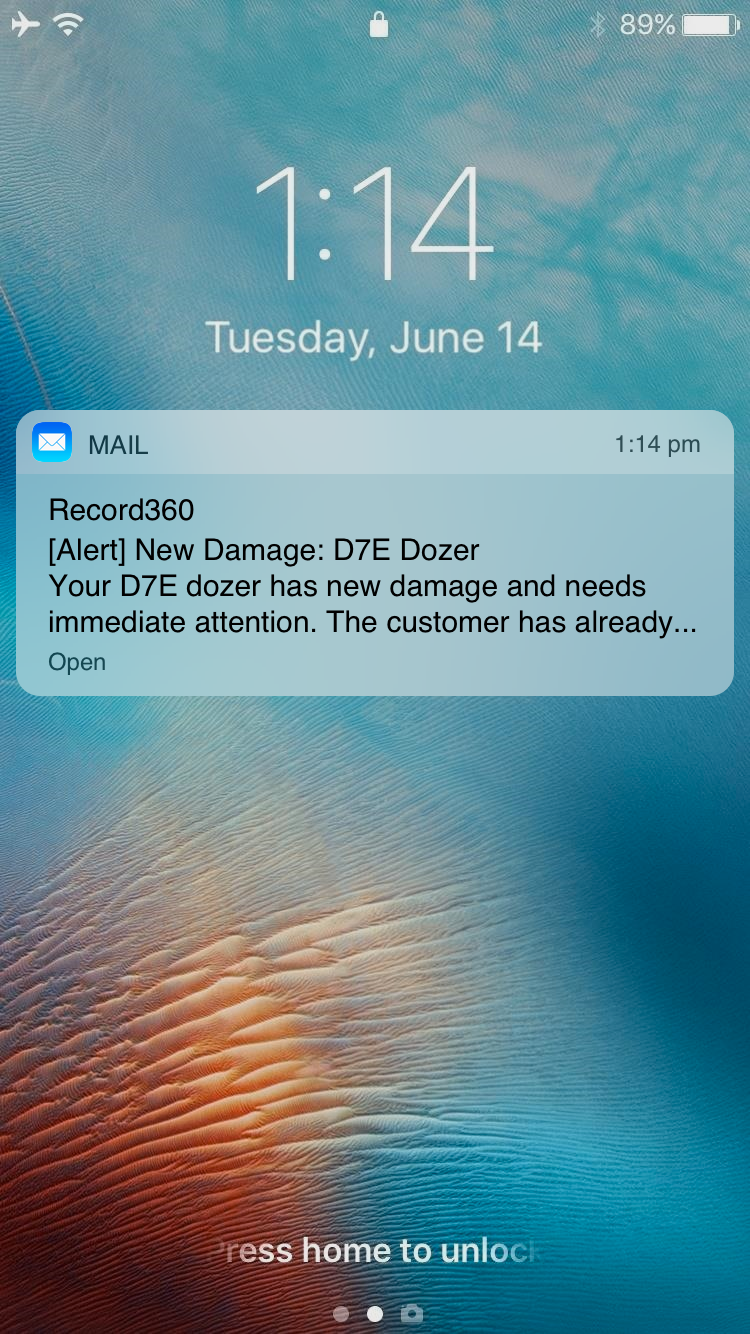Tap the camera shortcut icon
This screenshot has width=750, height=1334.
coord(411,1314)
